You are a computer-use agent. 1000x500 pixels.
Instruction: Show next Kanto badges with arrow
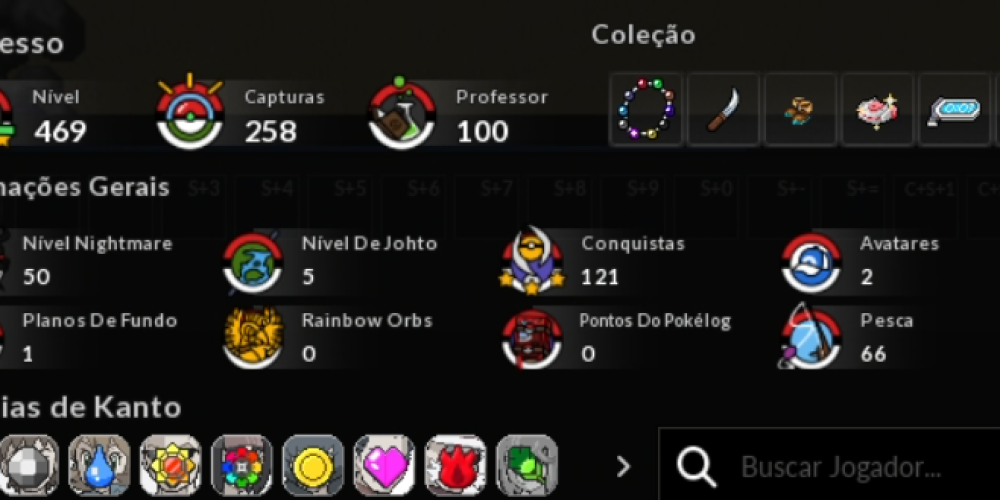point(624,466)
